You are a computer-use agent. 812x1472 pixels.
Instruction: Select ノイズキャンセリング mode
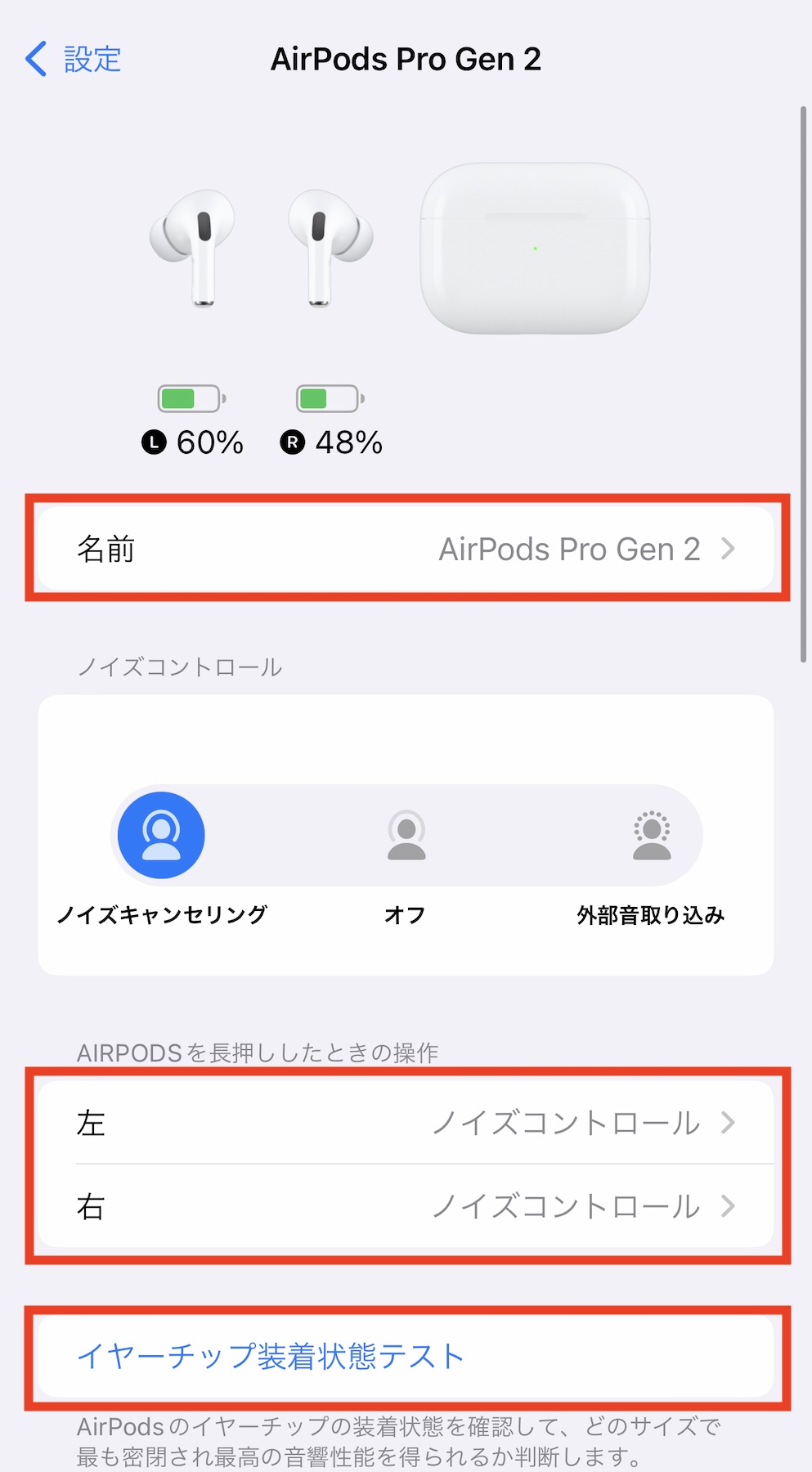point(161,835)
